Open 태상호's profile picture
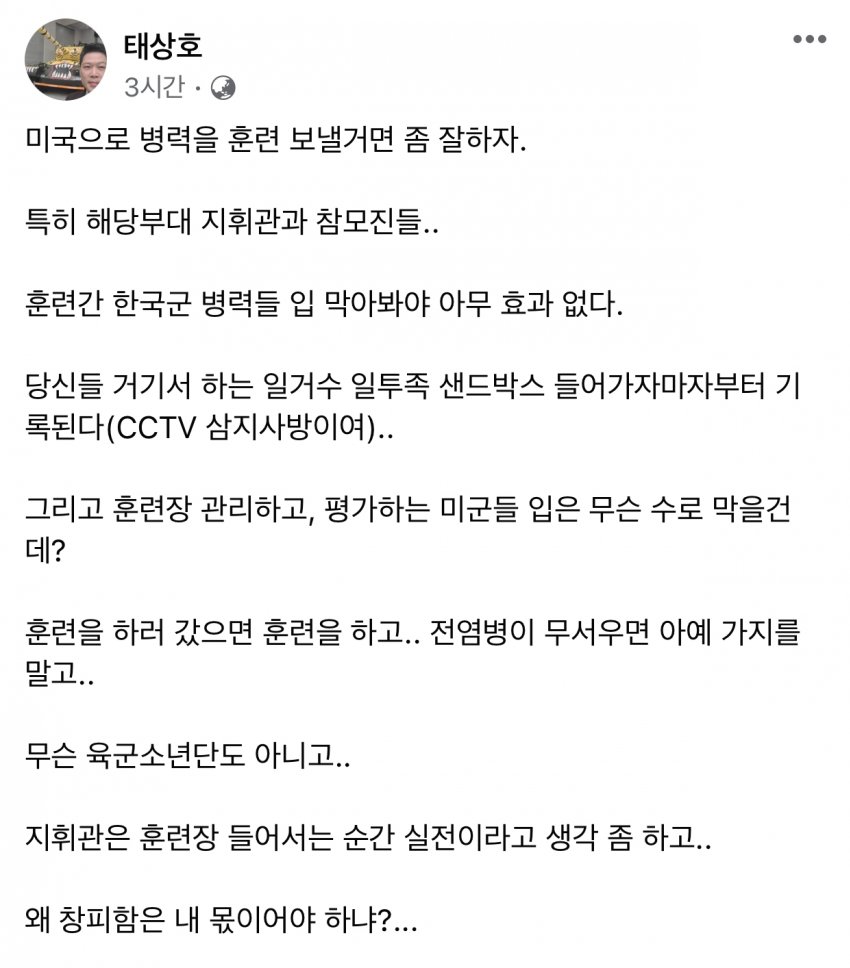Viewport: 850px width, 968px height. pyautogui.click(x=66, y=59)
